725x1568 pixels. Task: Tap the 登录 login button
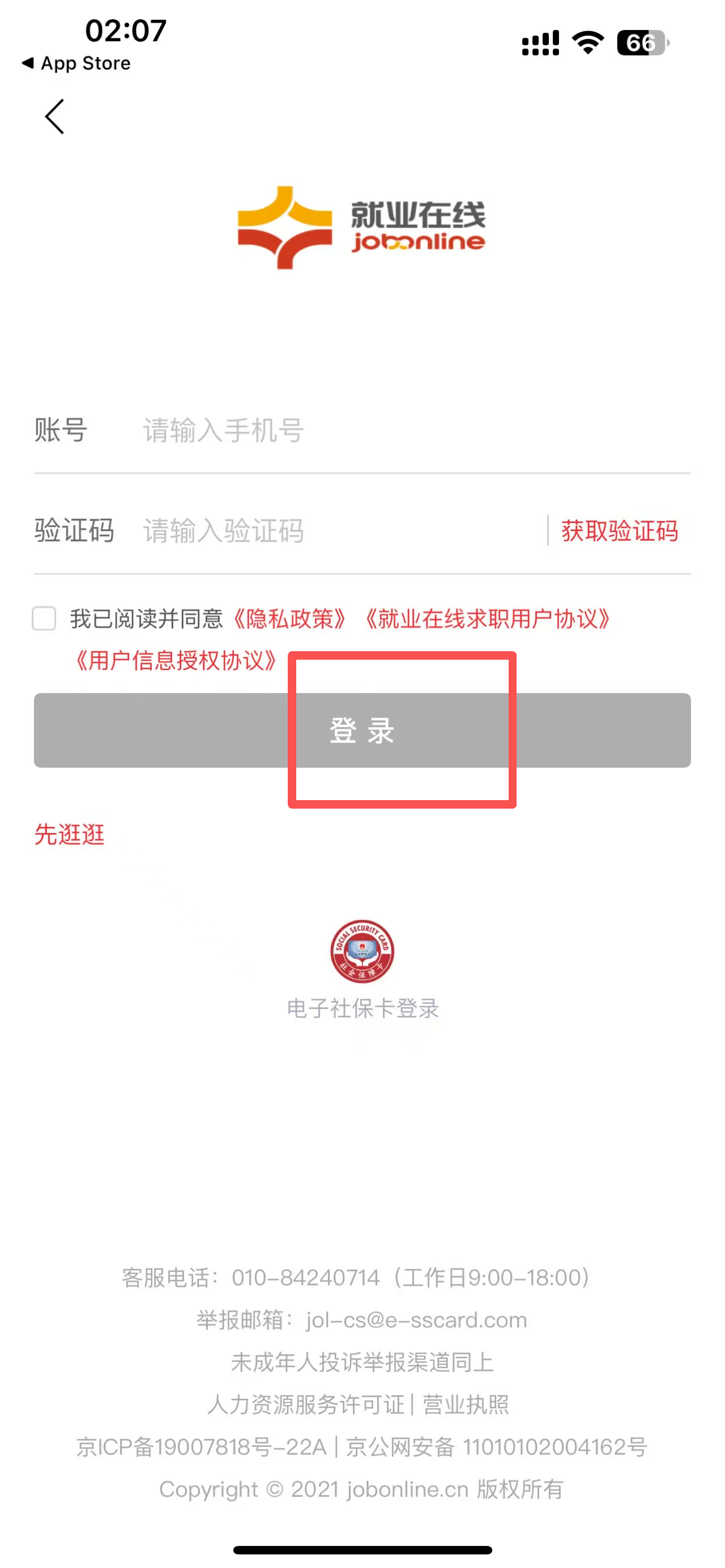[x=361, y=730]
